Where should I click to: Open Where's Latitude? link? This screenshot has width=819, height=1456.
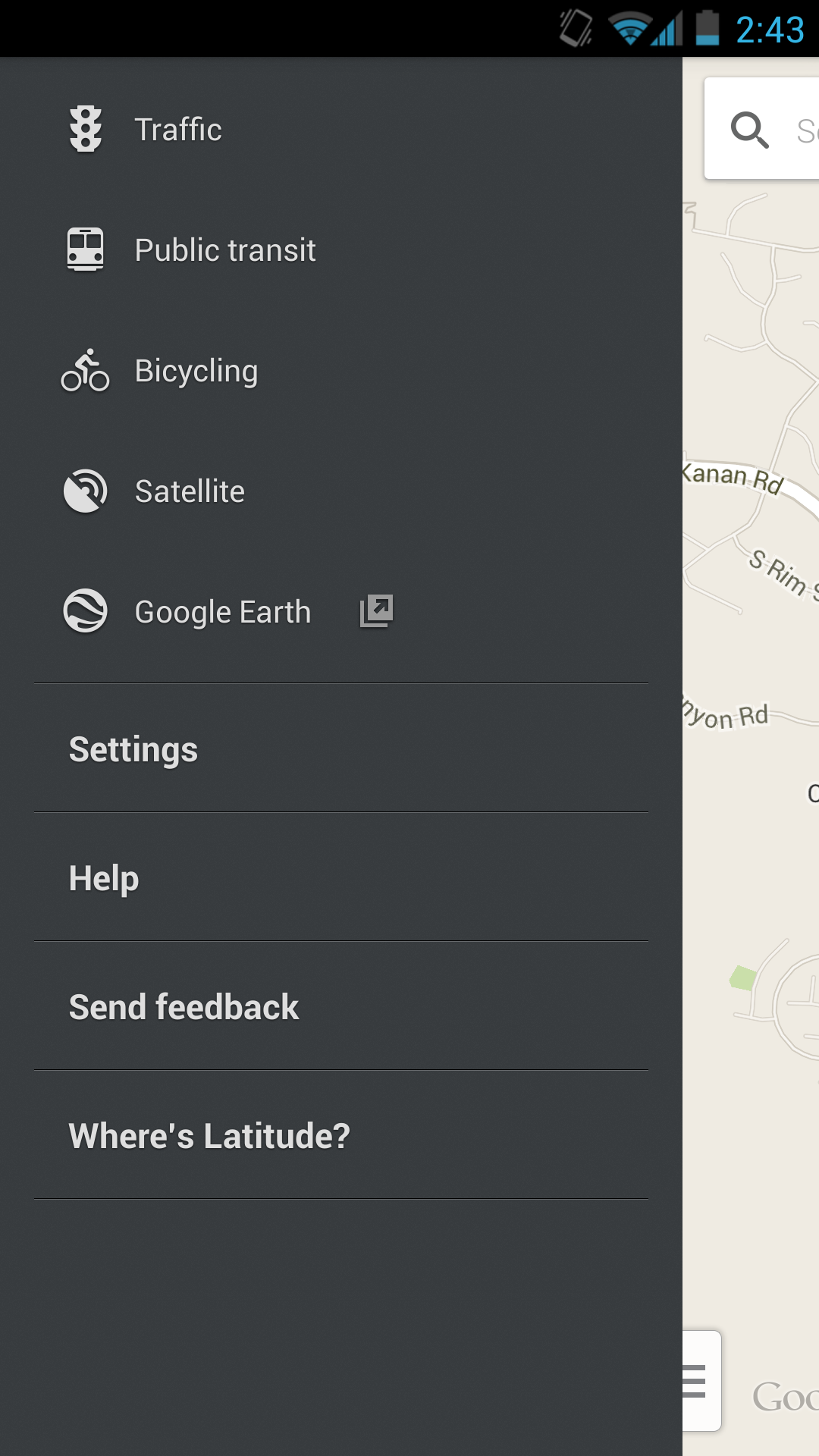(x=209, y=1135)
